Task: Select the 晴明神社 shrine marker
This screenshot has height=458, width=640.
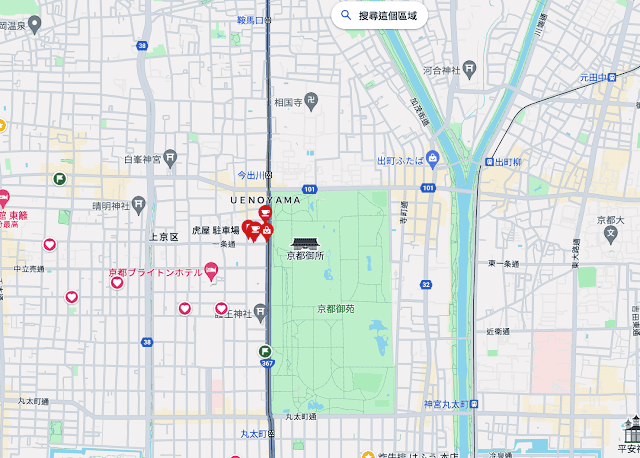Action: click(x=142, y=206)
